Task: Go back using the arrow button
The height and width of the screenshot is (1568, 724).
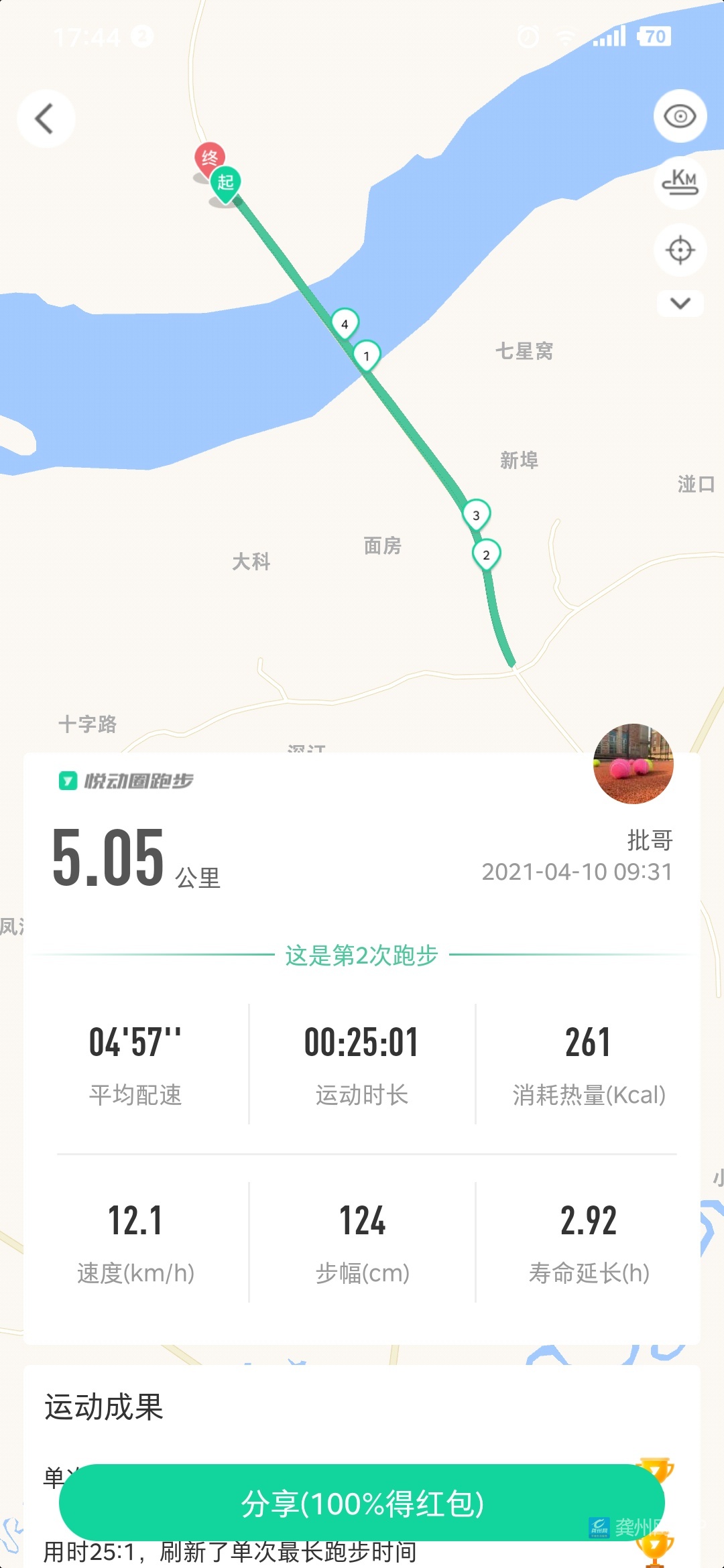Action: pyautogui.click(x=45, y=119)
